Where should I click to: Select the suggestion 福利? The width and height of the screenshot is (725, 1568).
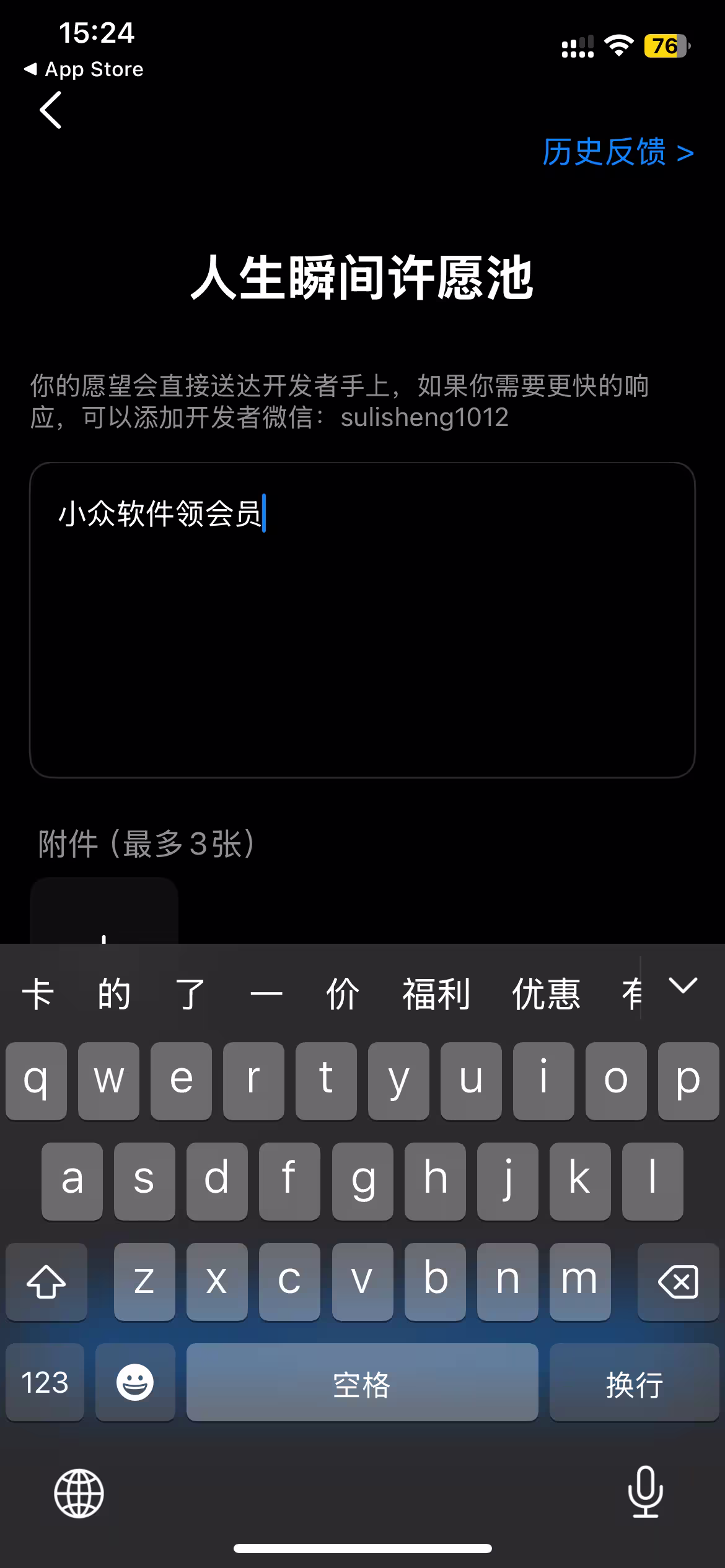436,994
